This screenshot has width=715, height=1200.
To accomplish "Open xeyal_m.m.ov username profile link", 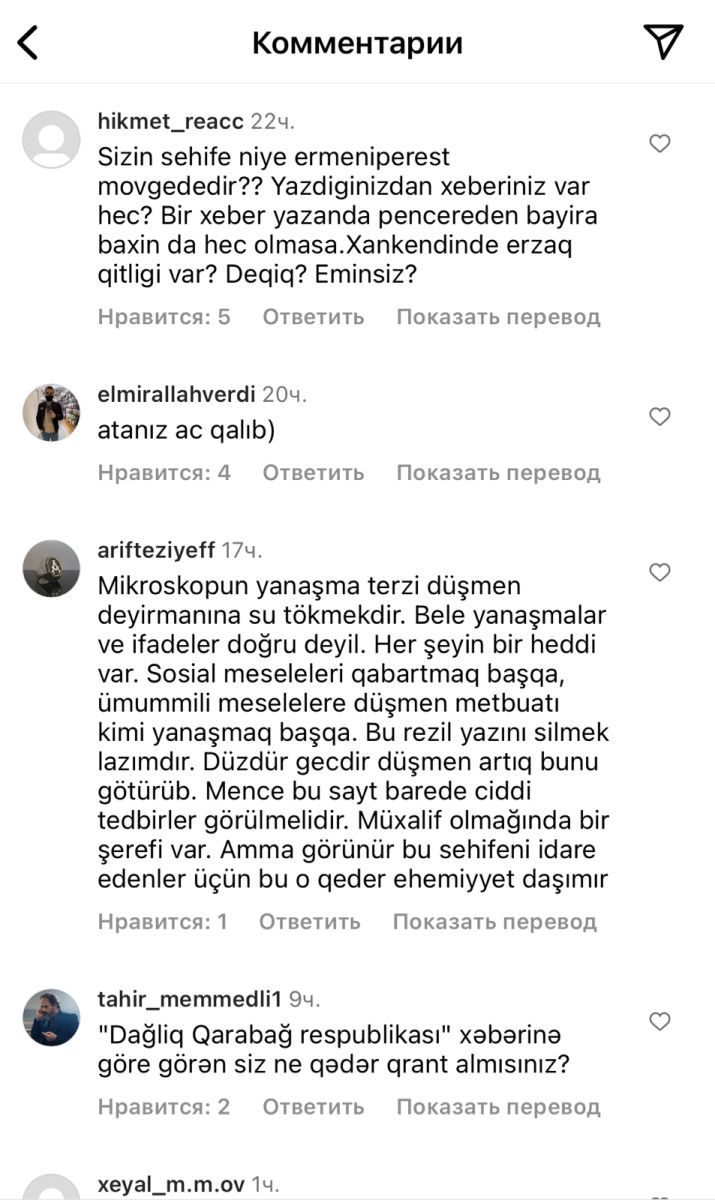I will coord(170,1184).
